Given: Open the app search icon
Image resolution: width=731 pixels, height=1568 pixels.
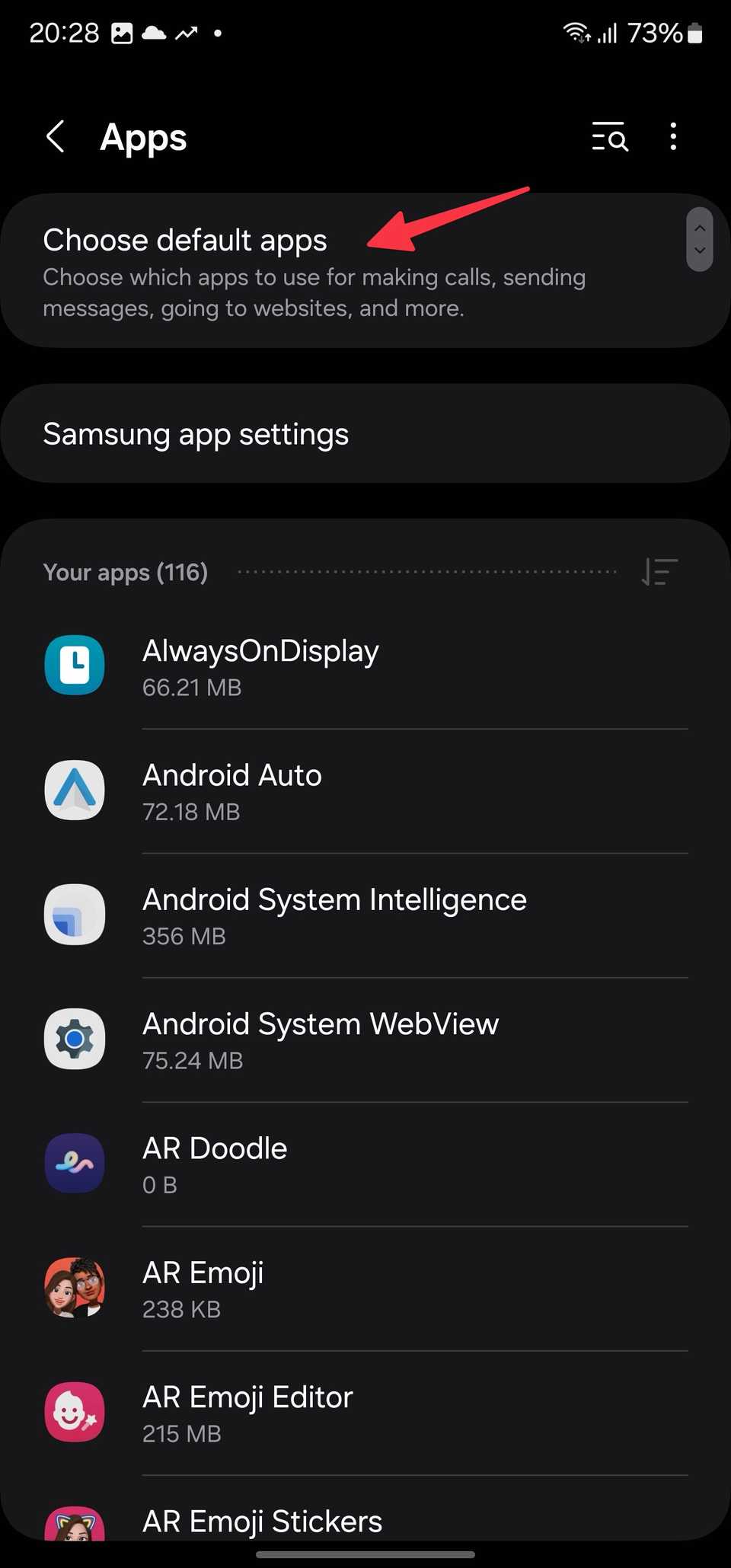Looking at the screenshot, I should tap(609, 137).
